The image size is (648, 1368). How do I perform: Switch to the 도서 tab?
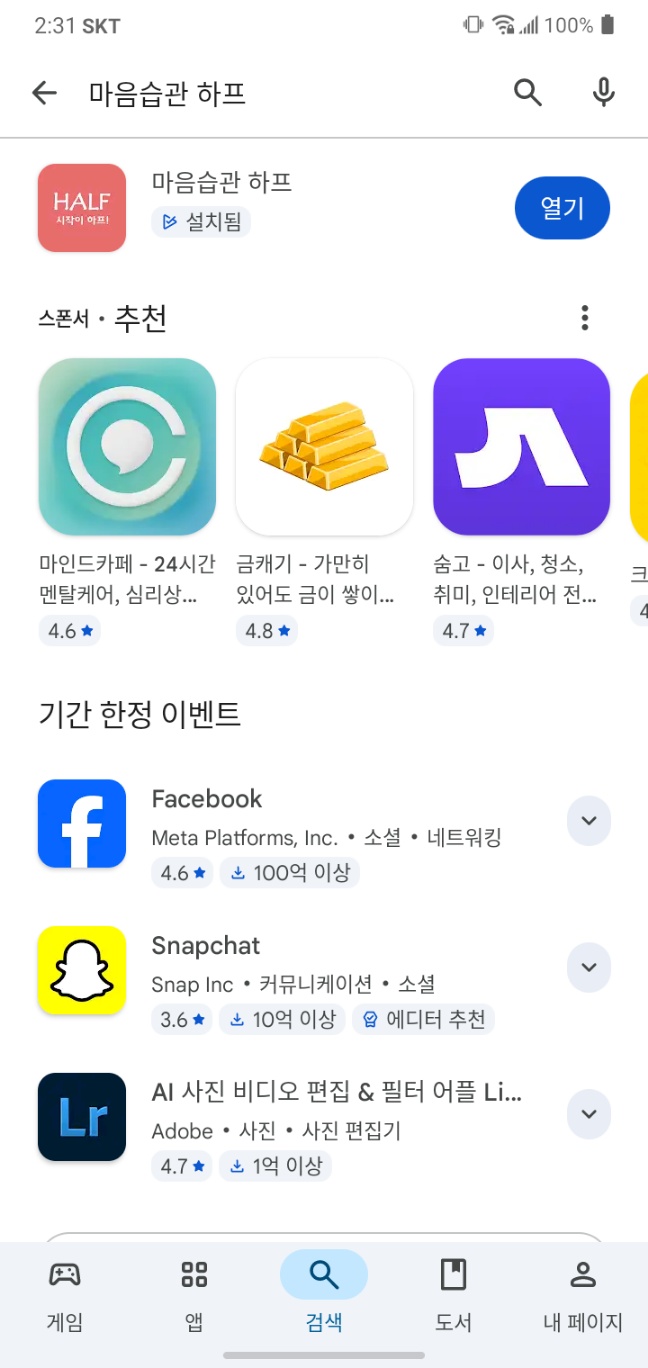[453, 1295]
